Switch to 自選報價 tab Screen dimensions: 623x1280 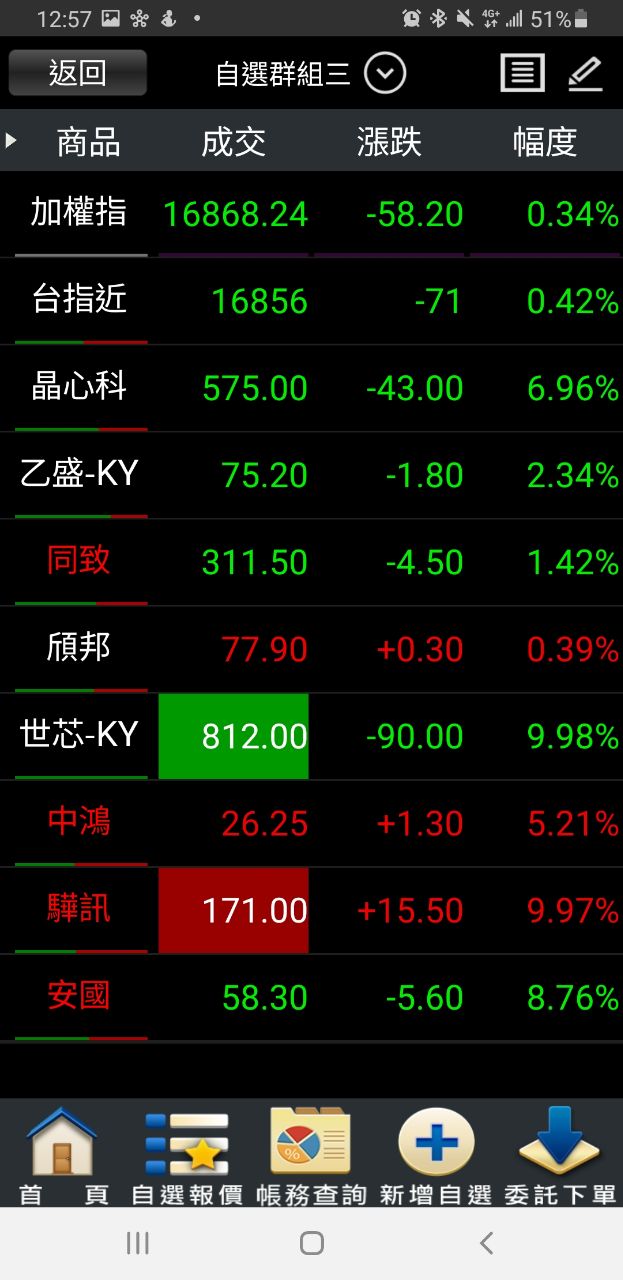coord(187,1155)
